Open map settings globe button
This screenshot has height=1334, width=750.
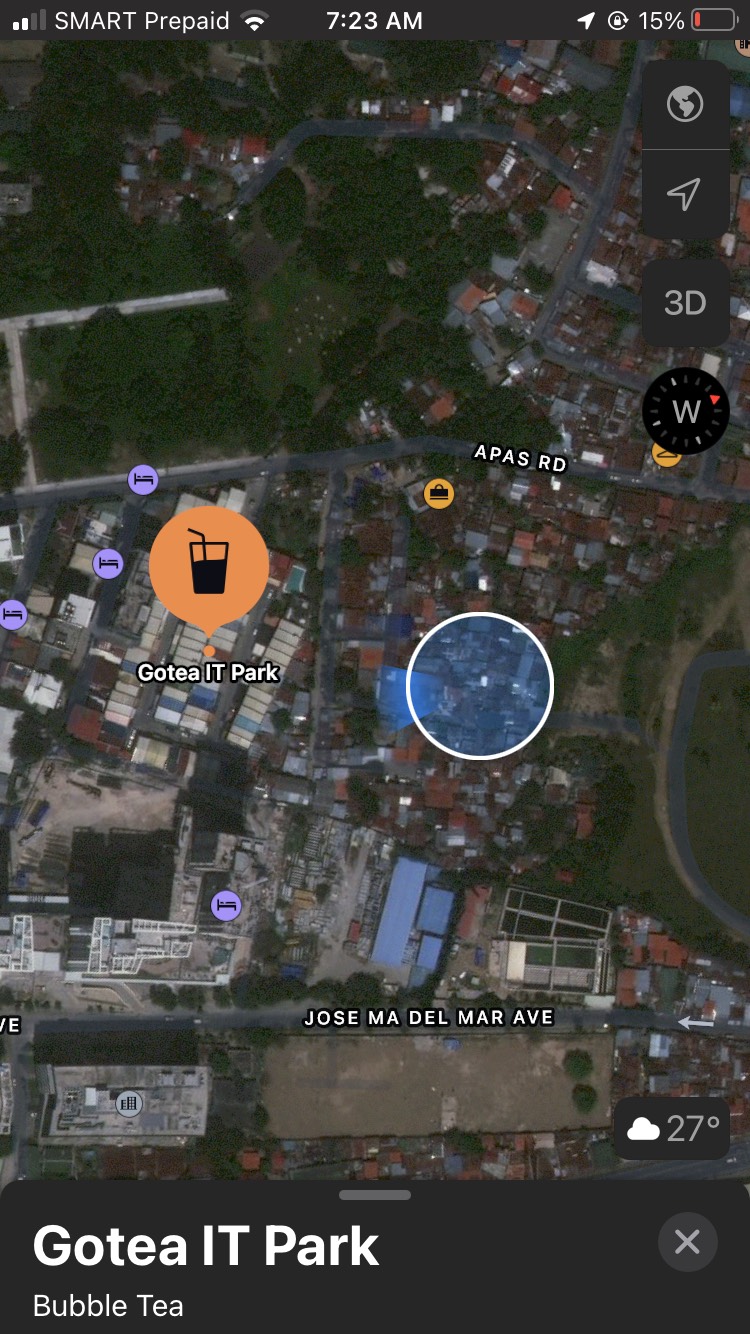(685, 104)
